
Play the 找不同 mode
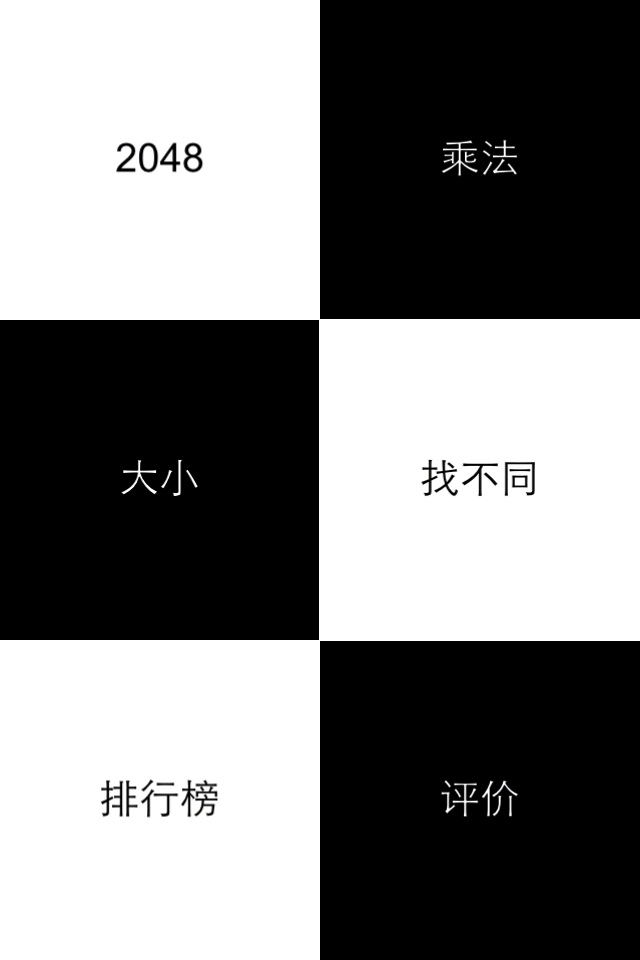point(479,479)
